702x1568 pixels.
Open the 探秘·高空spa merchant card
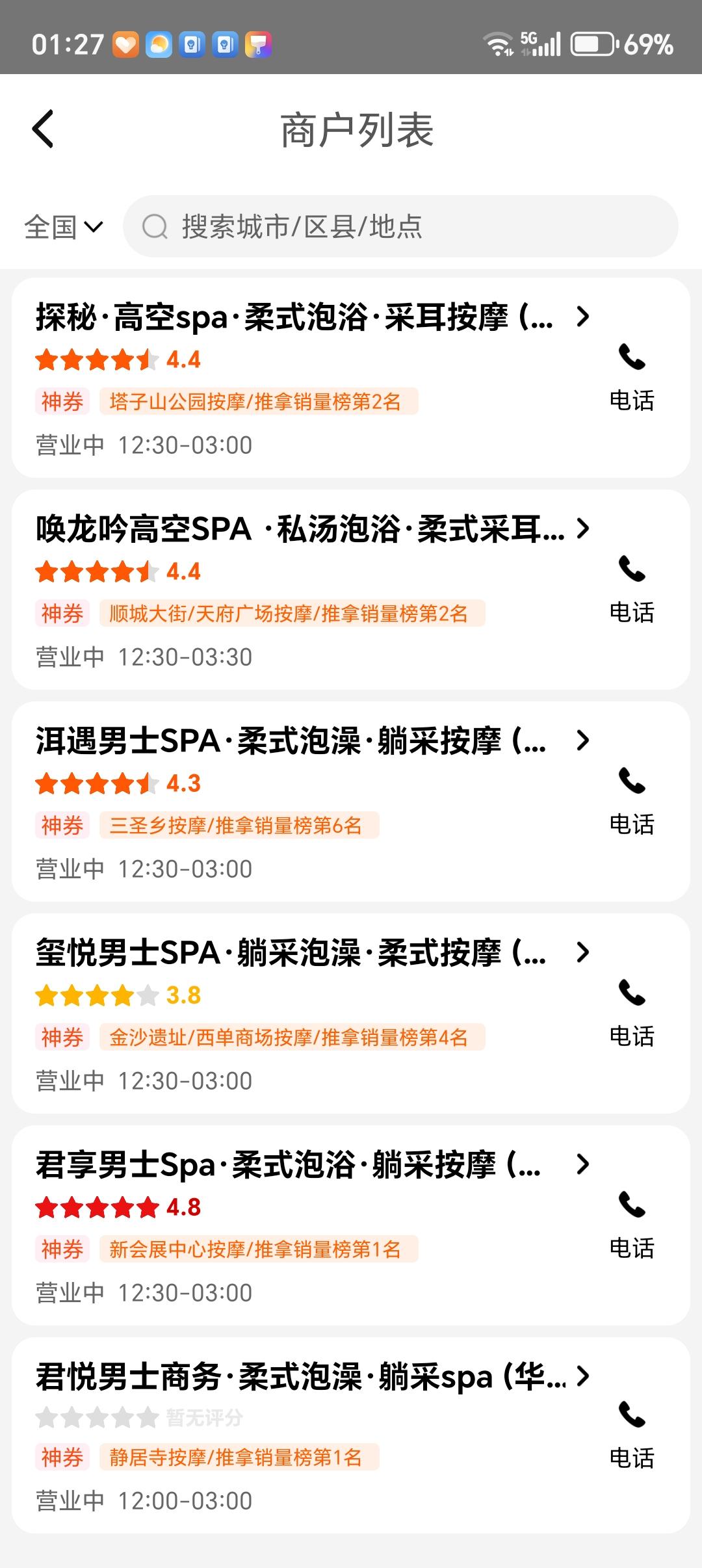305,317
